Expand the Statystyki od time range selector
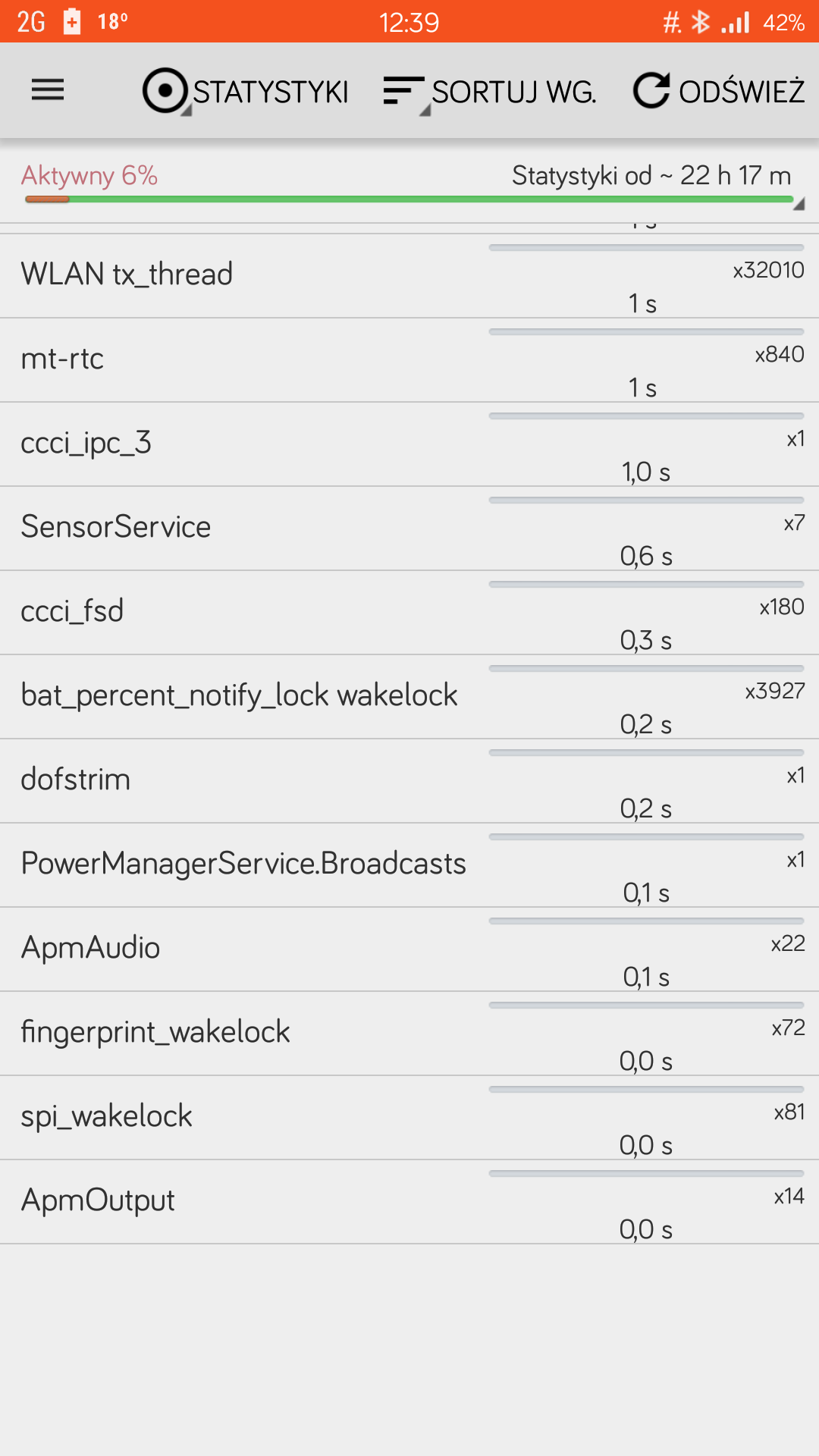This screenshot has width=819, height=1456. click(651, 177)
